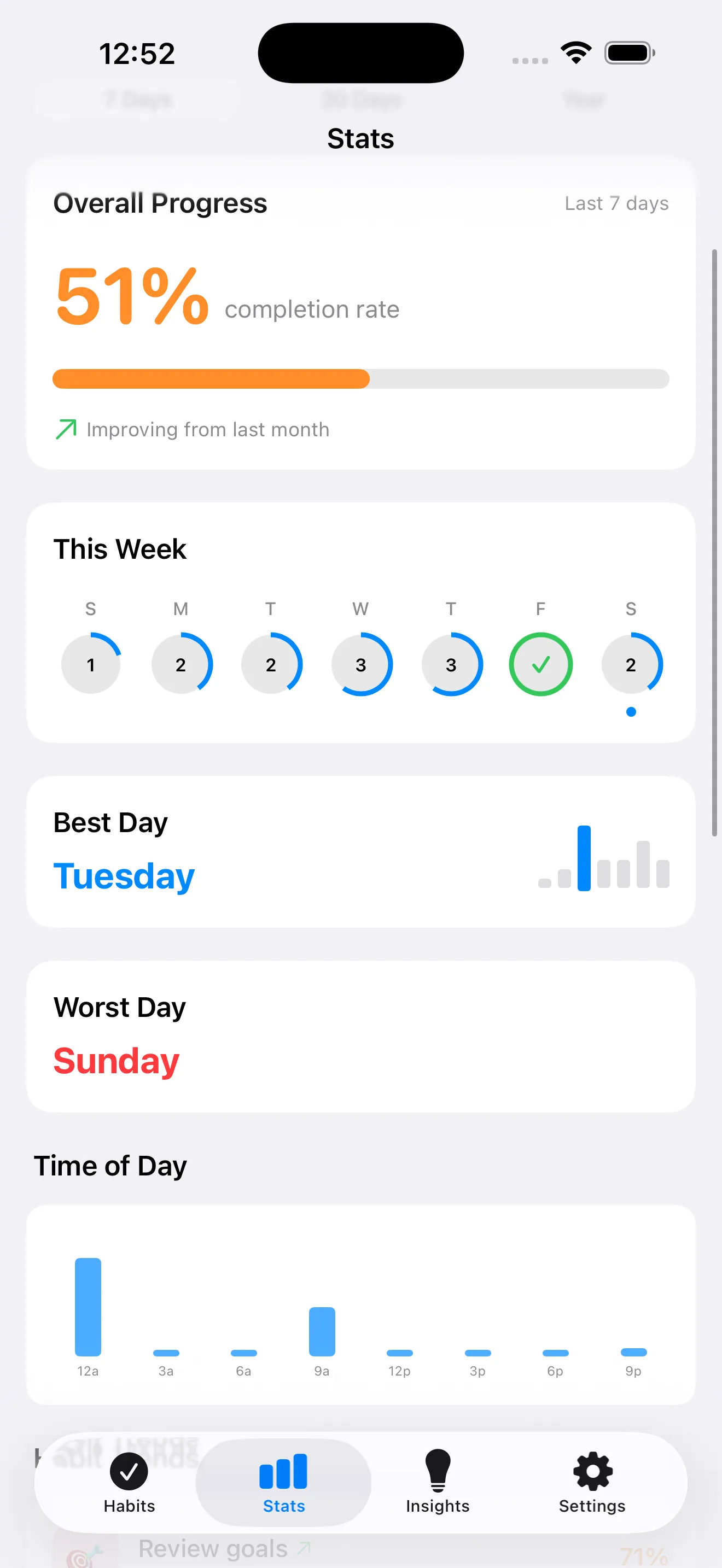Toggle Wednesday's progress ring
Viewport: 722px width, 1568px height.
[361, 664]
